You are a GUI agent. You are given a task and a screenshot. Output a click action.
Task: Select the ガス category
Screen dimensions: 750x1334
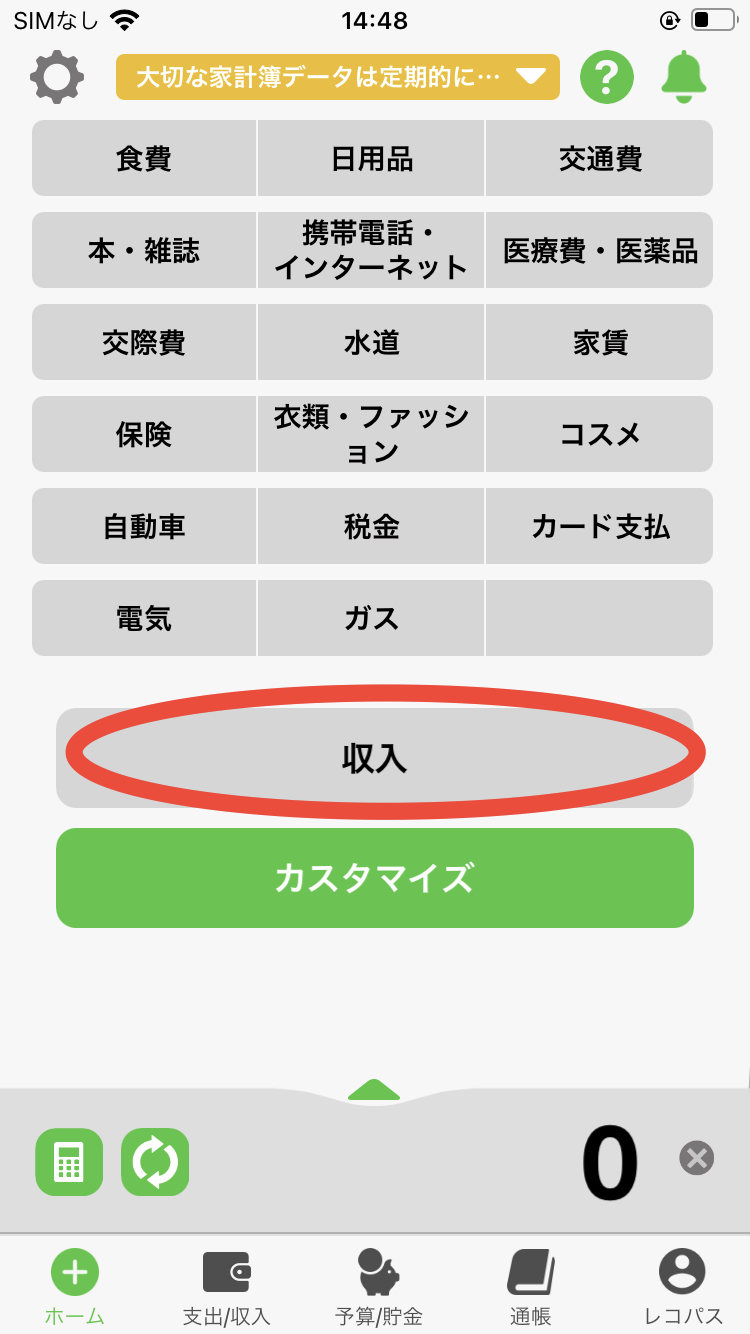click(x=372, y=619)
